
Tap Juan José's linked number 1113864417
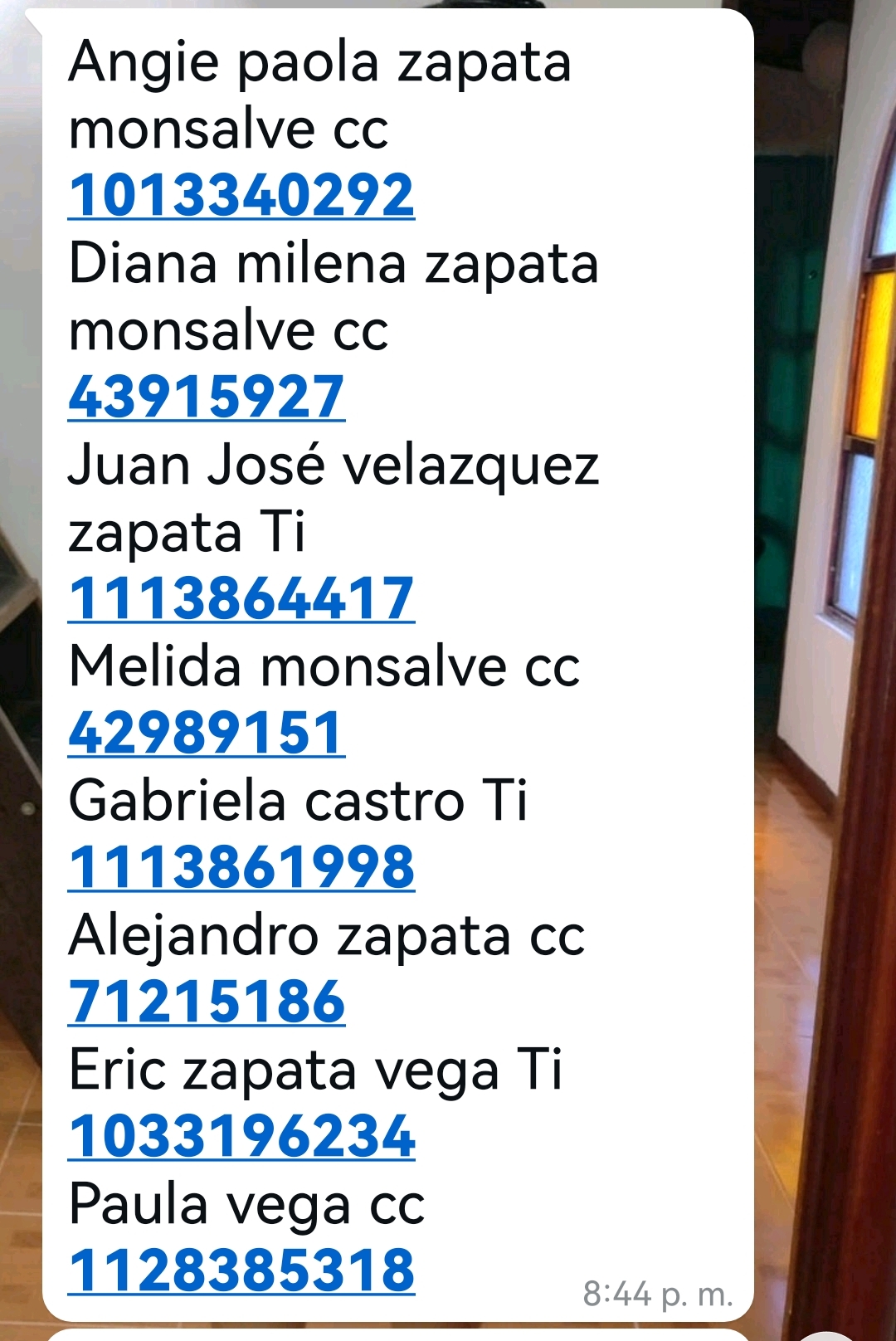241,598
